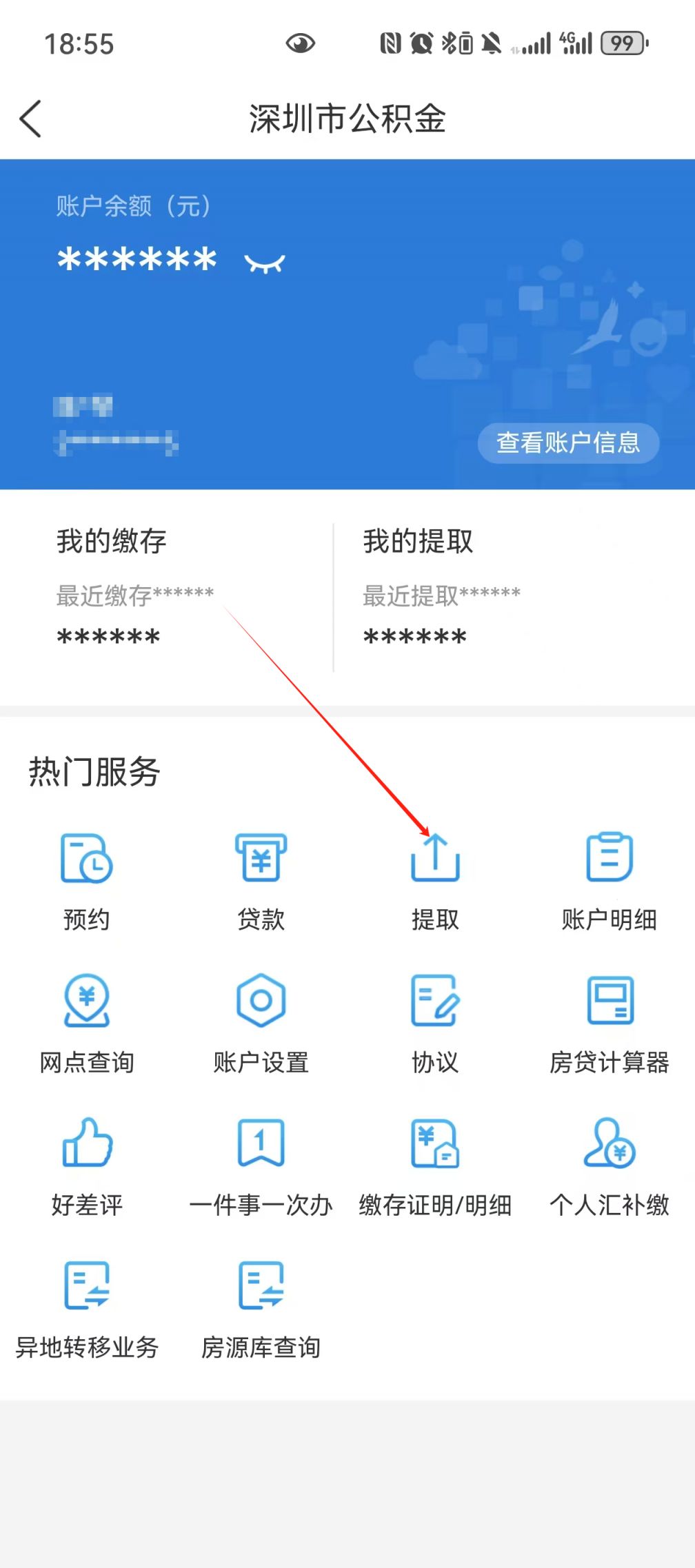Go back from 深圳市公积金 page
The image size is (695, 1568).
(x=31, y=119)
